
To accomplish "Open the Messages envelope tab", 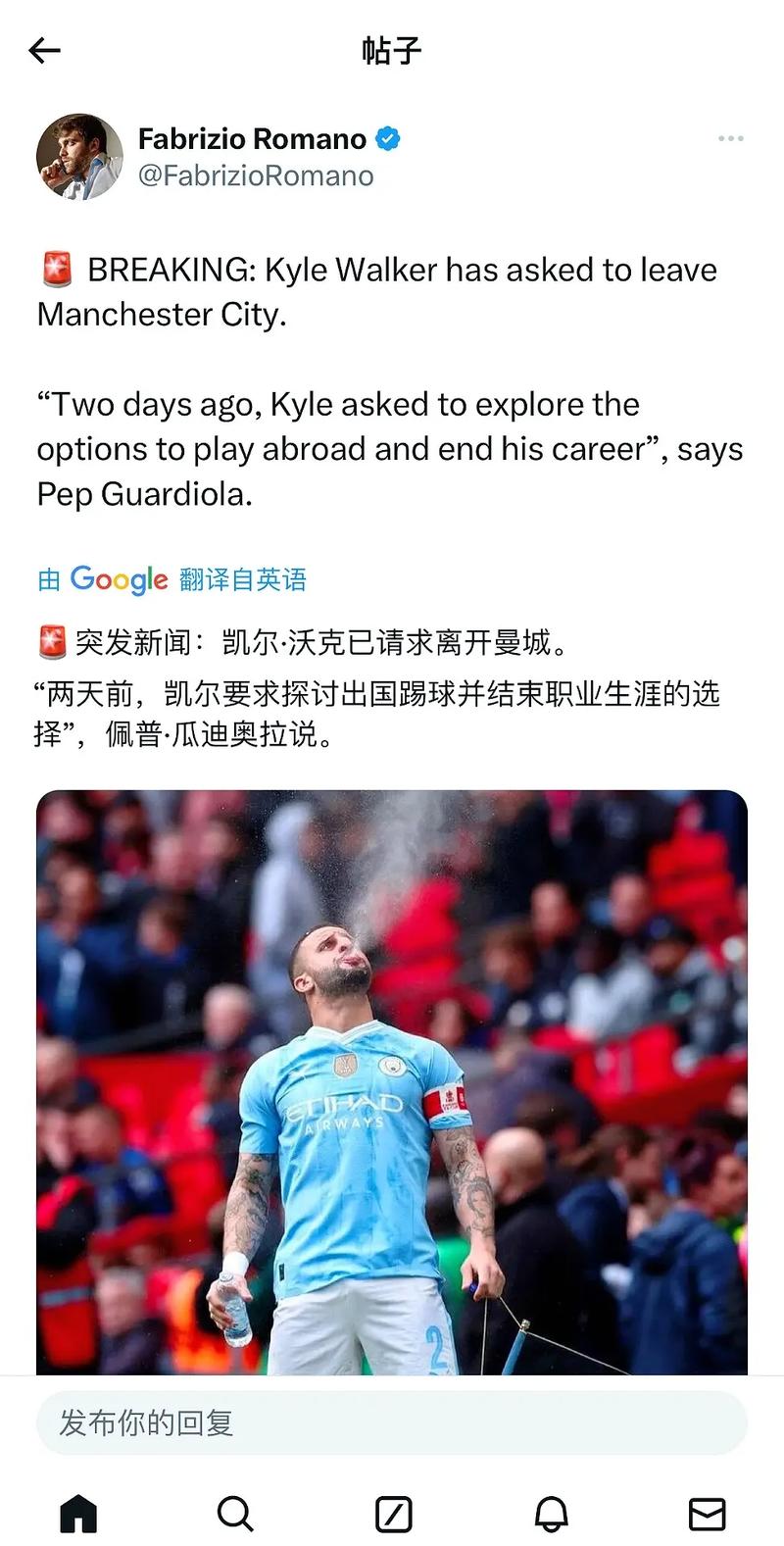I will coord(707,1513).
